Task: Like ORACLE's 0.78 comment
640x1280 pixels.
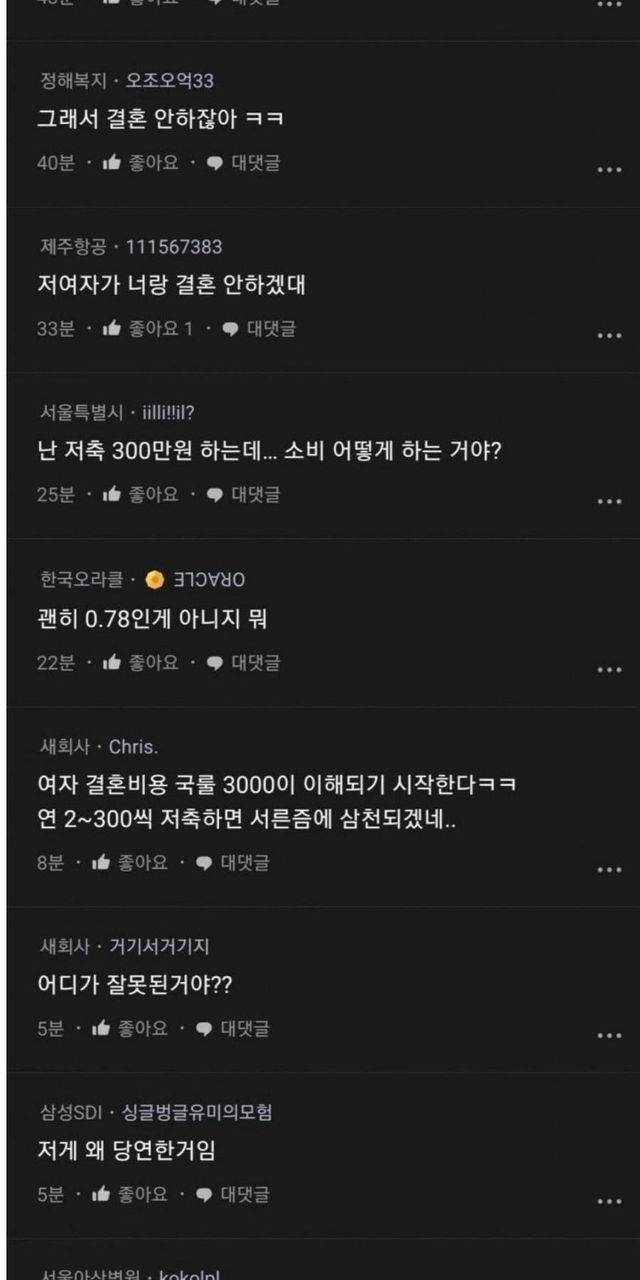Action: 140,663
